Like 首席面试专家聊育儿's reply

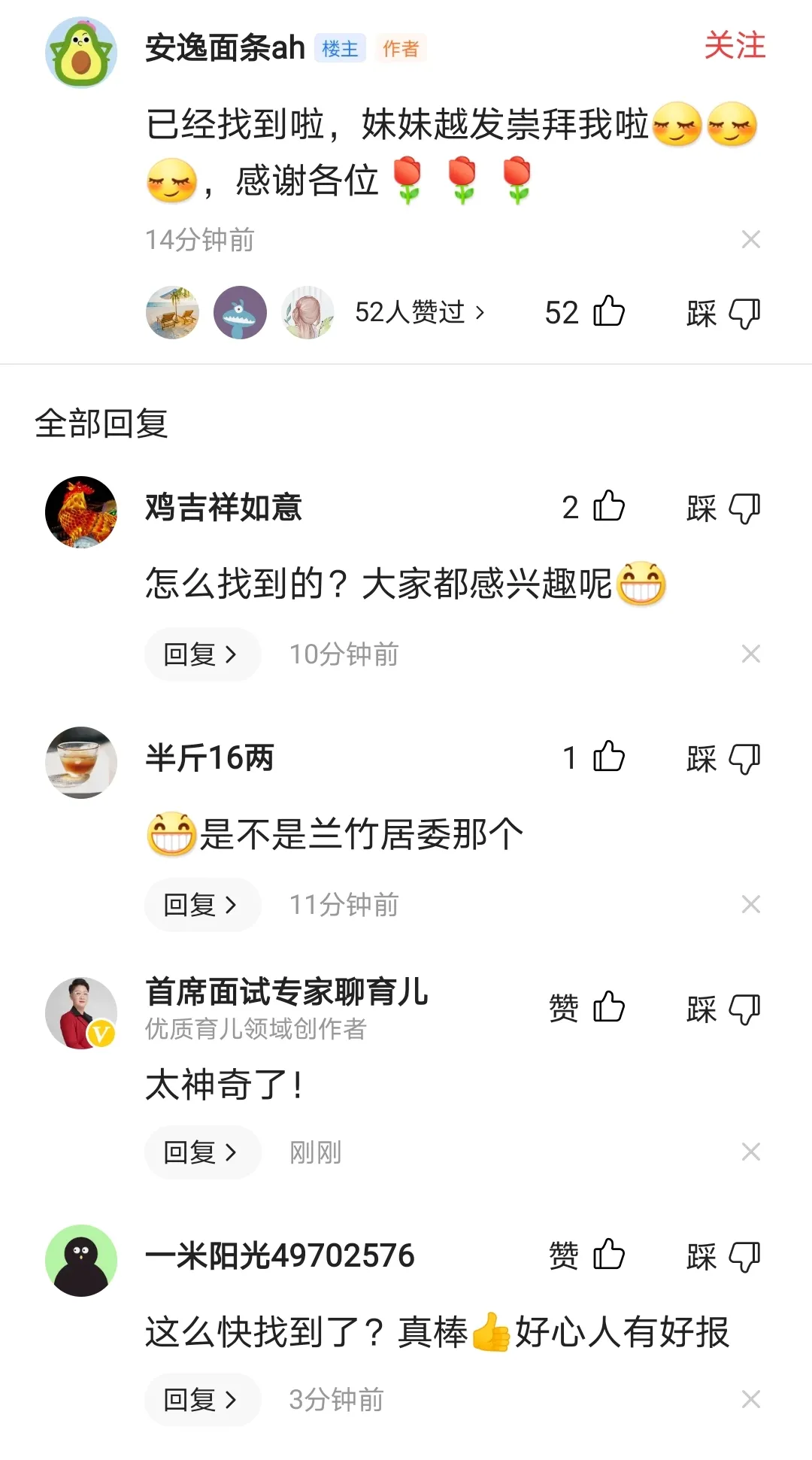(x=608, y=1007)
